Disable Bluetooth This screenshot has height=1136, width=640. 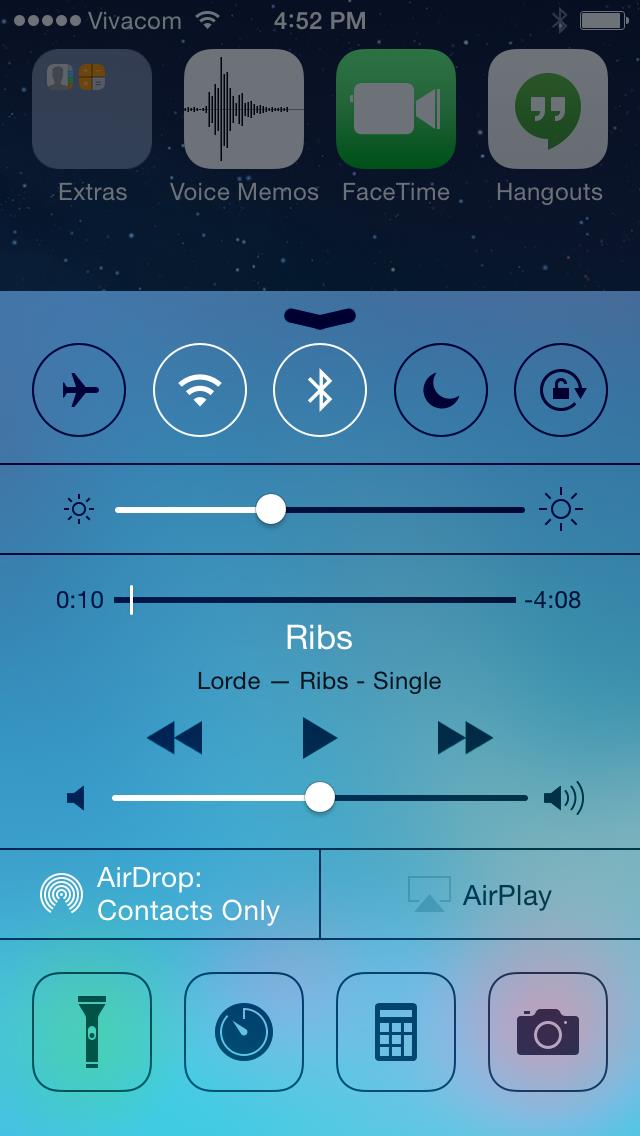tap(320, 390)
